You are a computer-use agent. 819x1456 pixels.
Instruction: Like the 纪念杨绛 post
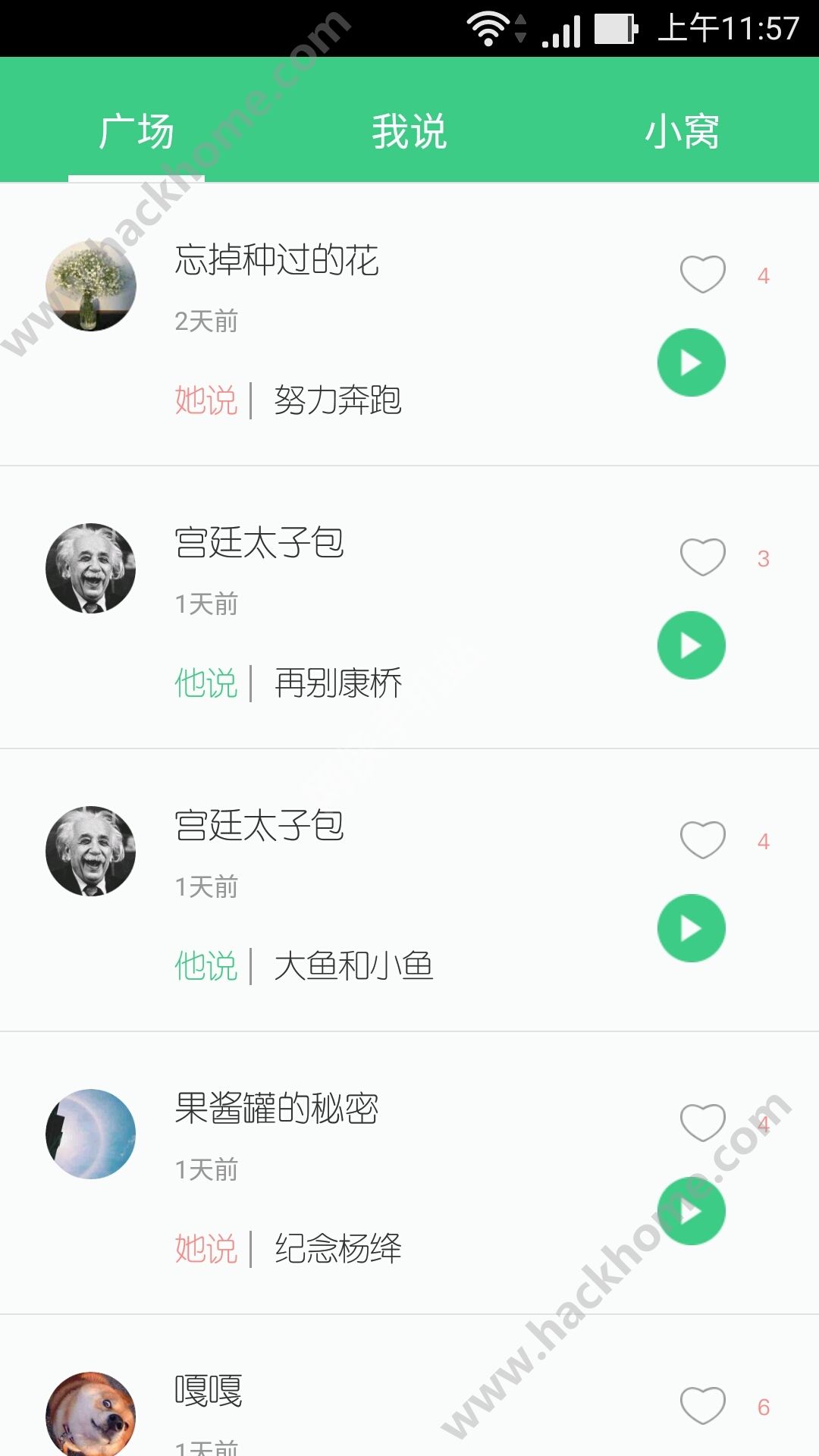pyautogui.click(x=703, y=1122)
